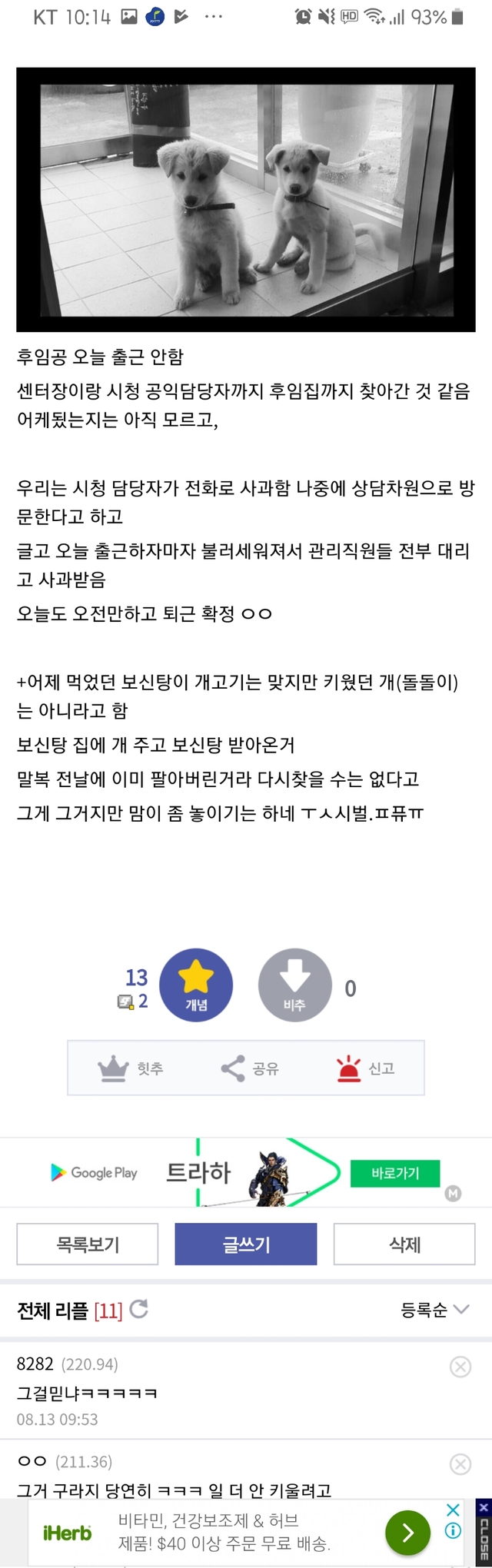
Task: Refresh the comment list icon
Action: (139, 1309)
